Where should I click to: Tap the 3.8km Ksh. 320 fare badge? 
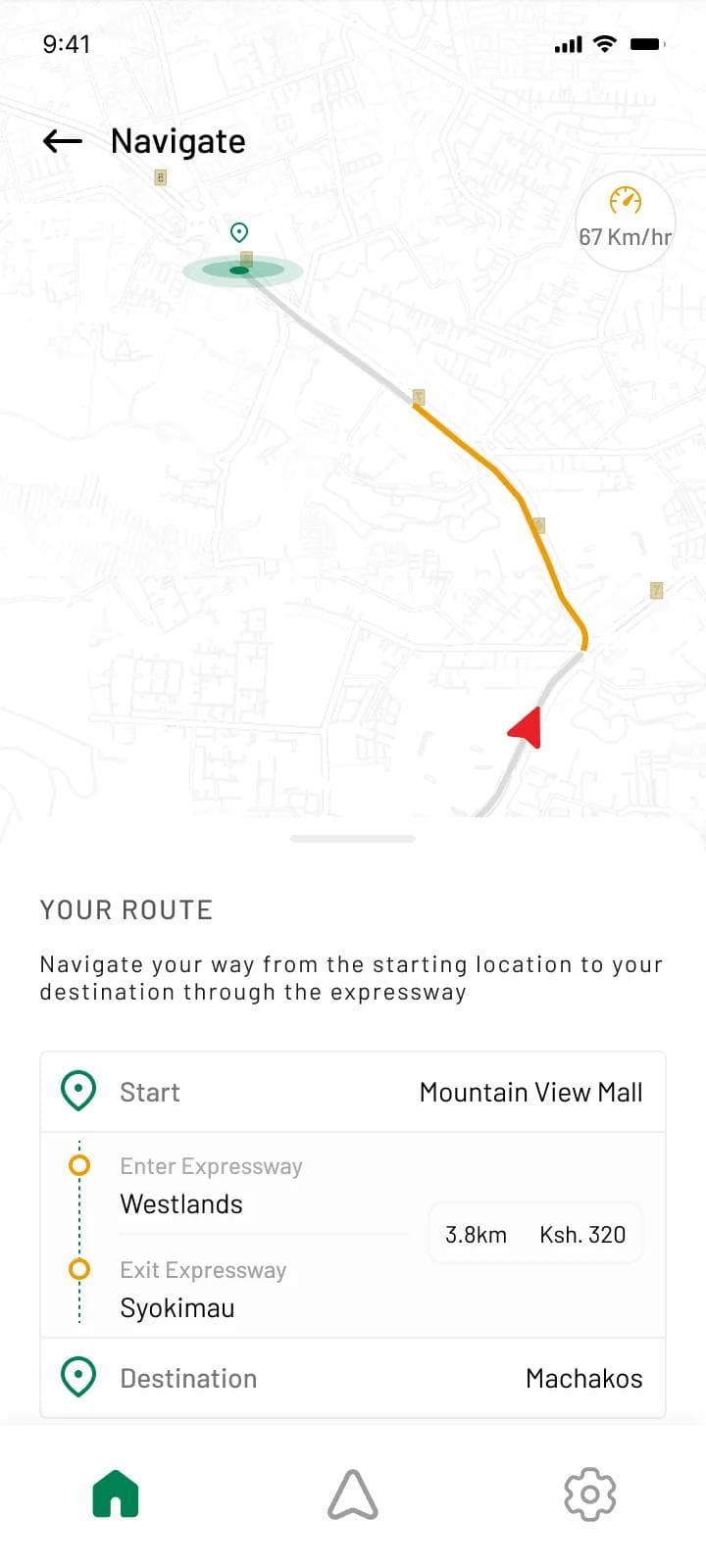pyautogui.click(x=534, y=1233)
